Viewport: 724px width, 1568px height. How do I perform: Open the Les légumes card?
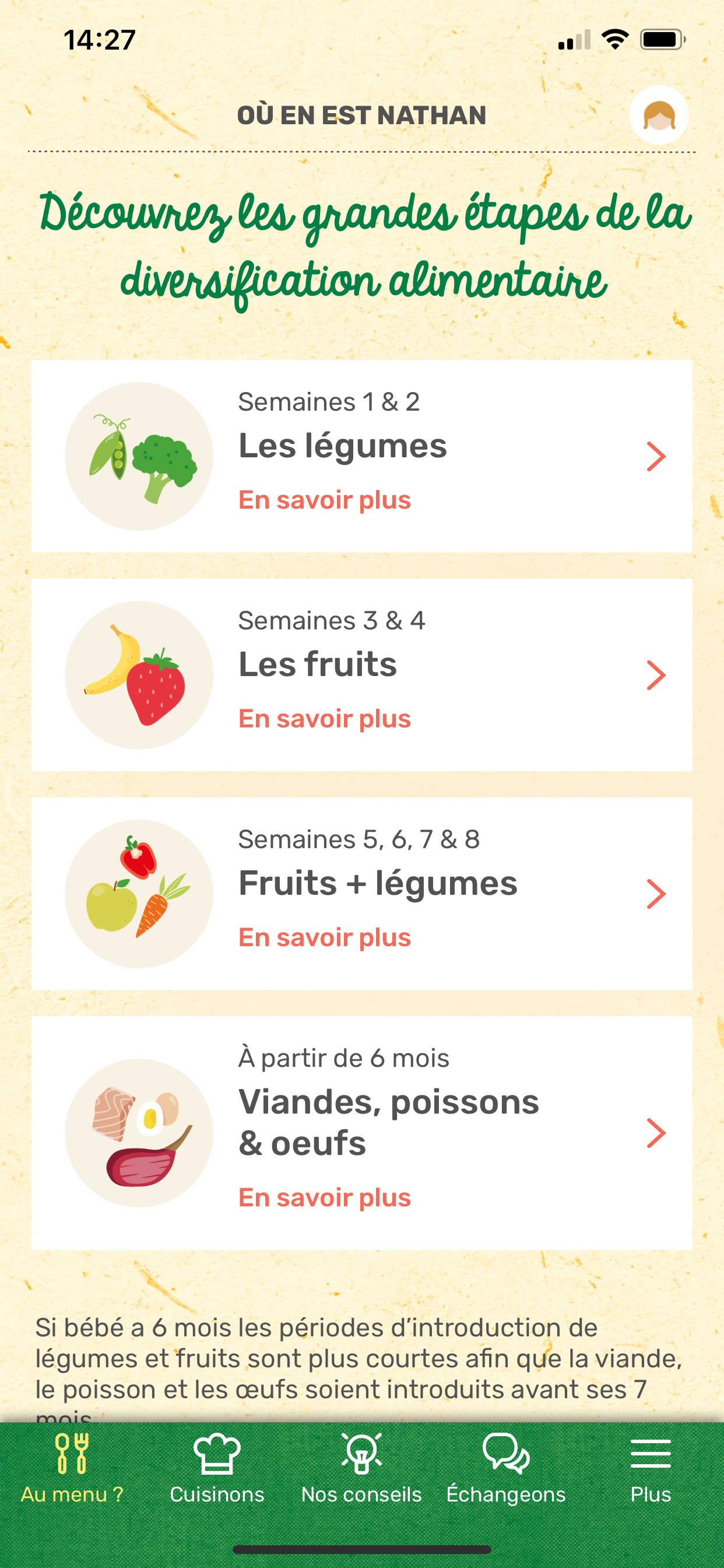click(x=361, y=456)
